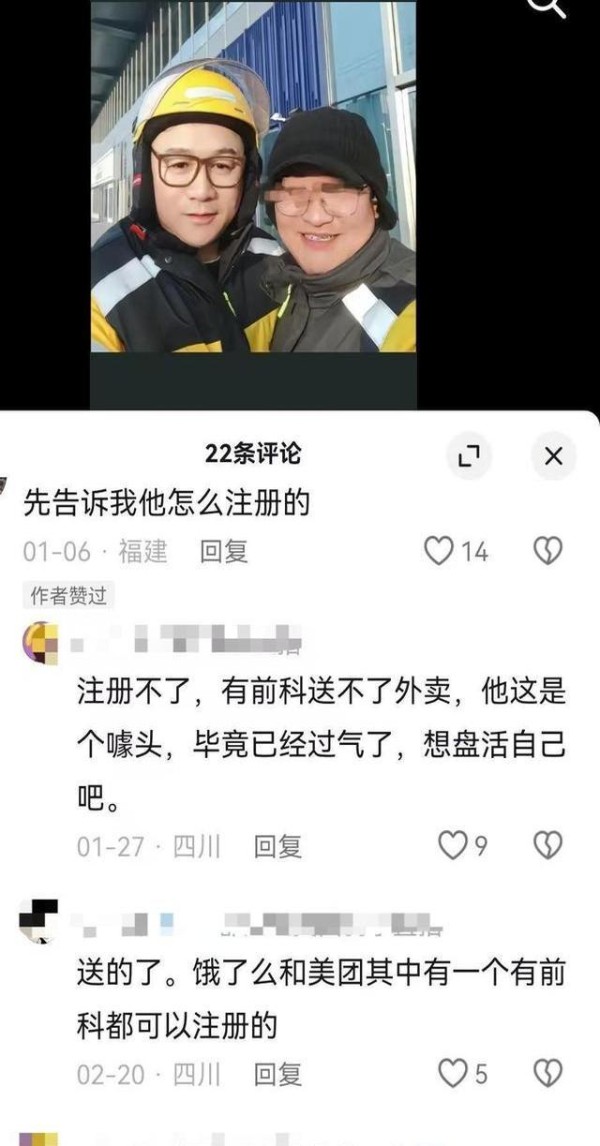This screenshot has width=600, height=1146.
Task: Dislike the 02-20 四川 comment
Action: click(x=548, y=1074)
